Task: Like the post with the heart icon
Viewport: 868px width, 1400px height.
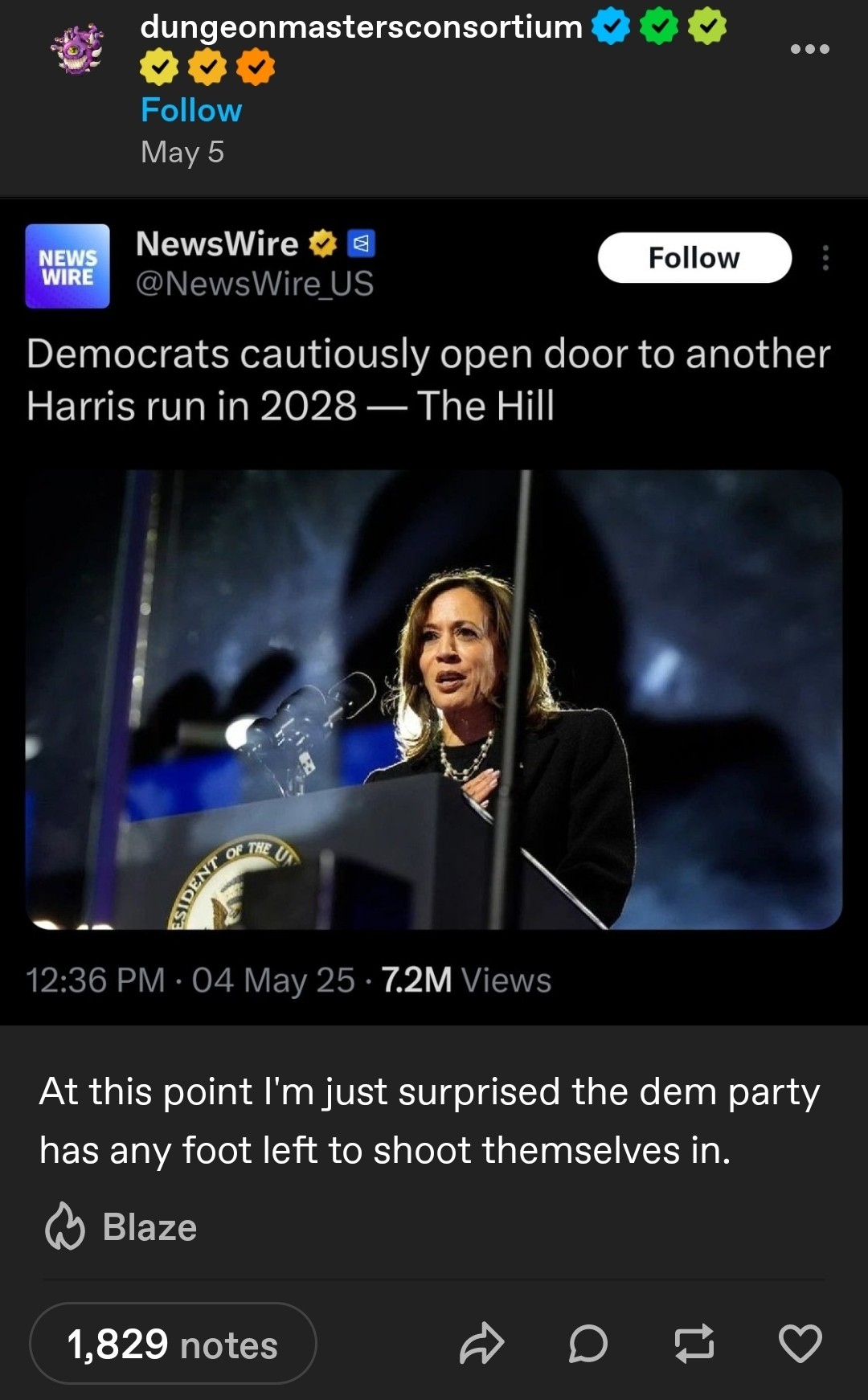Action: [x=800, y=1344]
